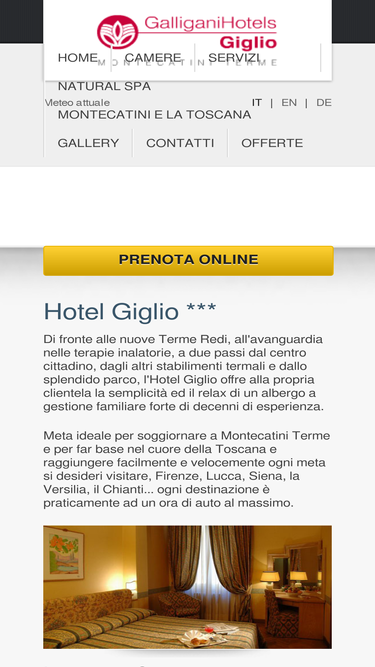
Task: Select NATURAL SPA in the menu
Action: coord(104,86)
